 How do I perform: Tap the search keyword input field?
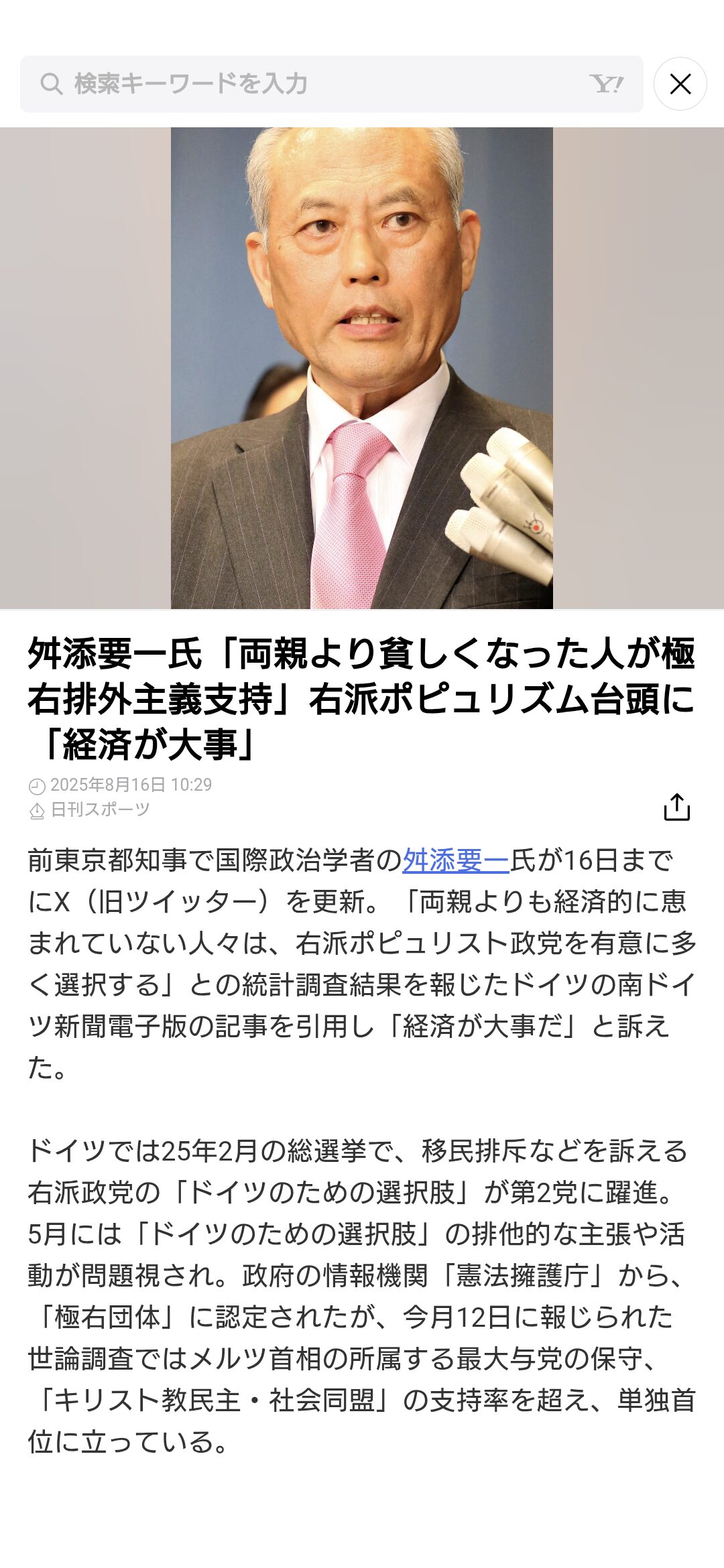tap(331, 84)
